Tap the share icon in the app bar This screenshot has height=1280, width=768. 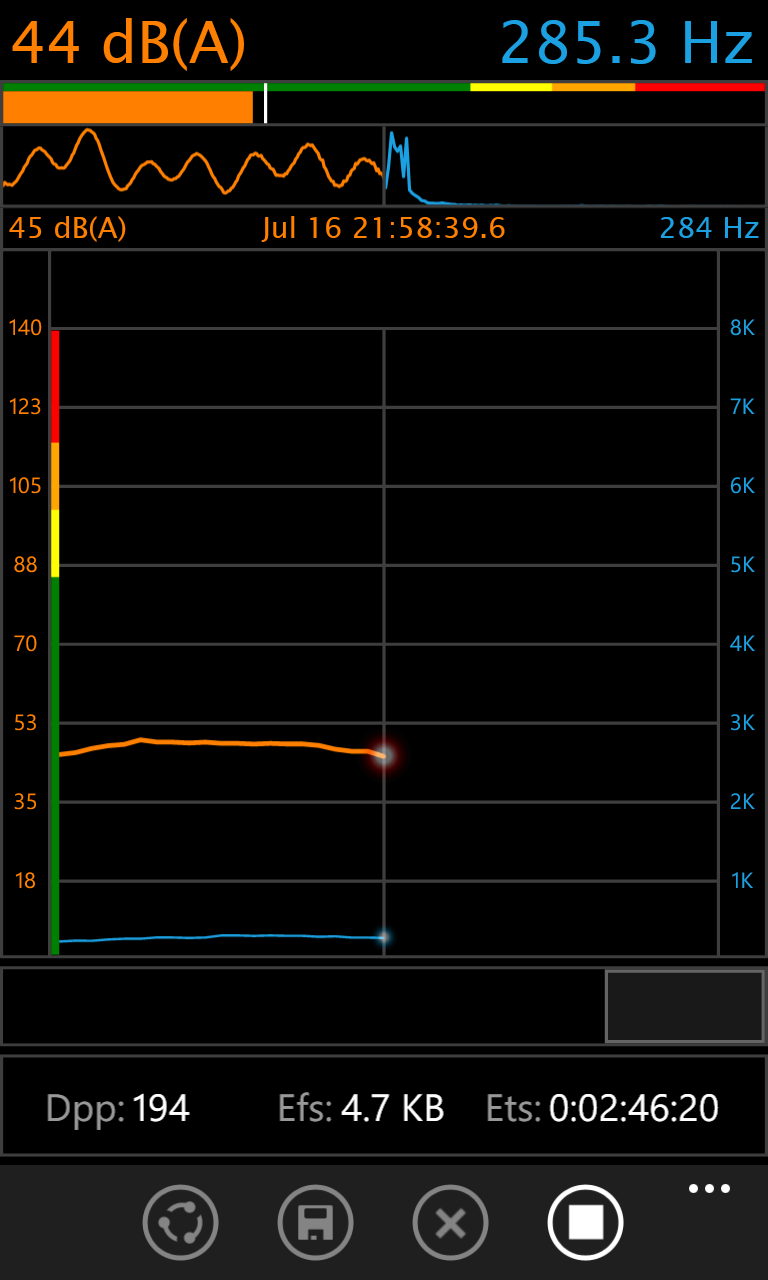coord(181,1222)
